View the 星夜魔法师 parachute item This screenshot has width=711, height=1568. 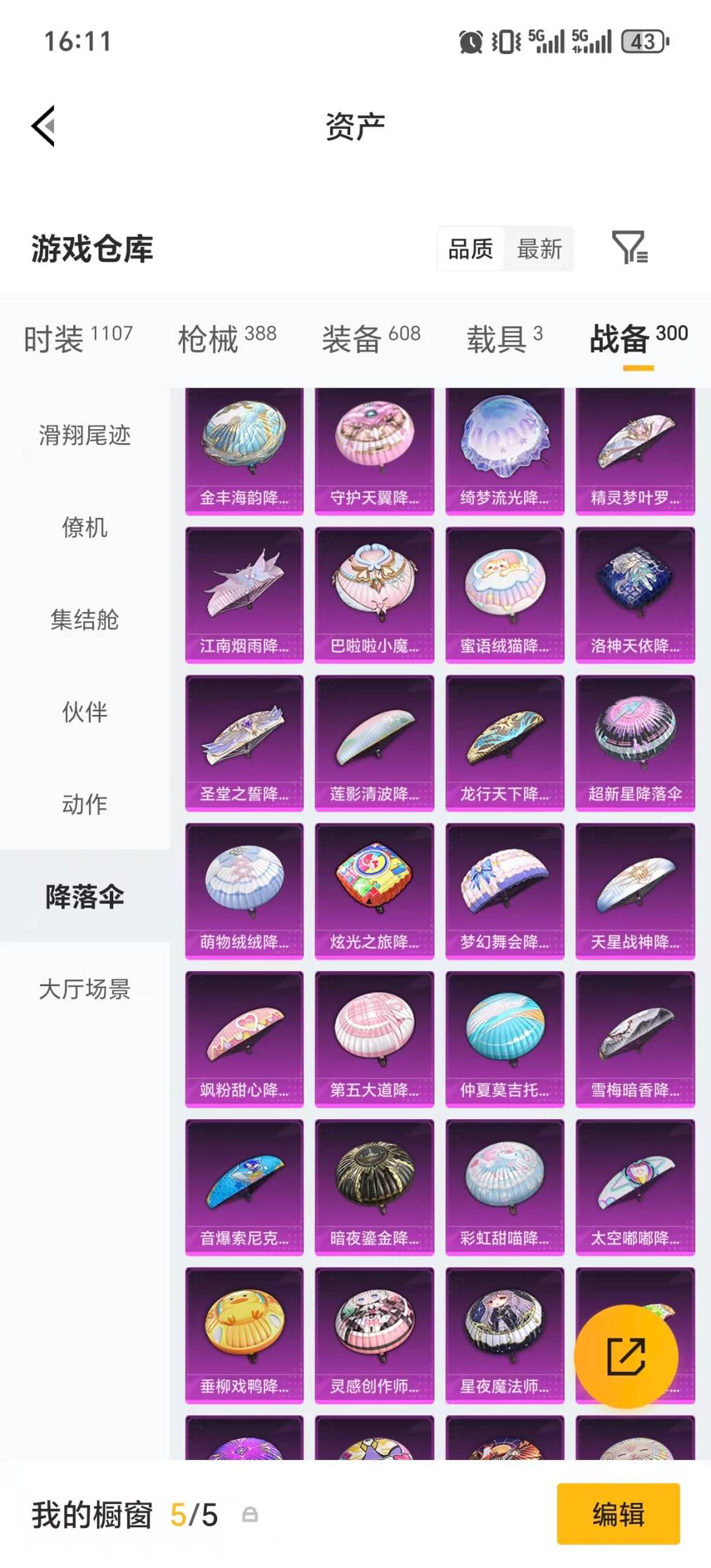[x=504, y=1329]
